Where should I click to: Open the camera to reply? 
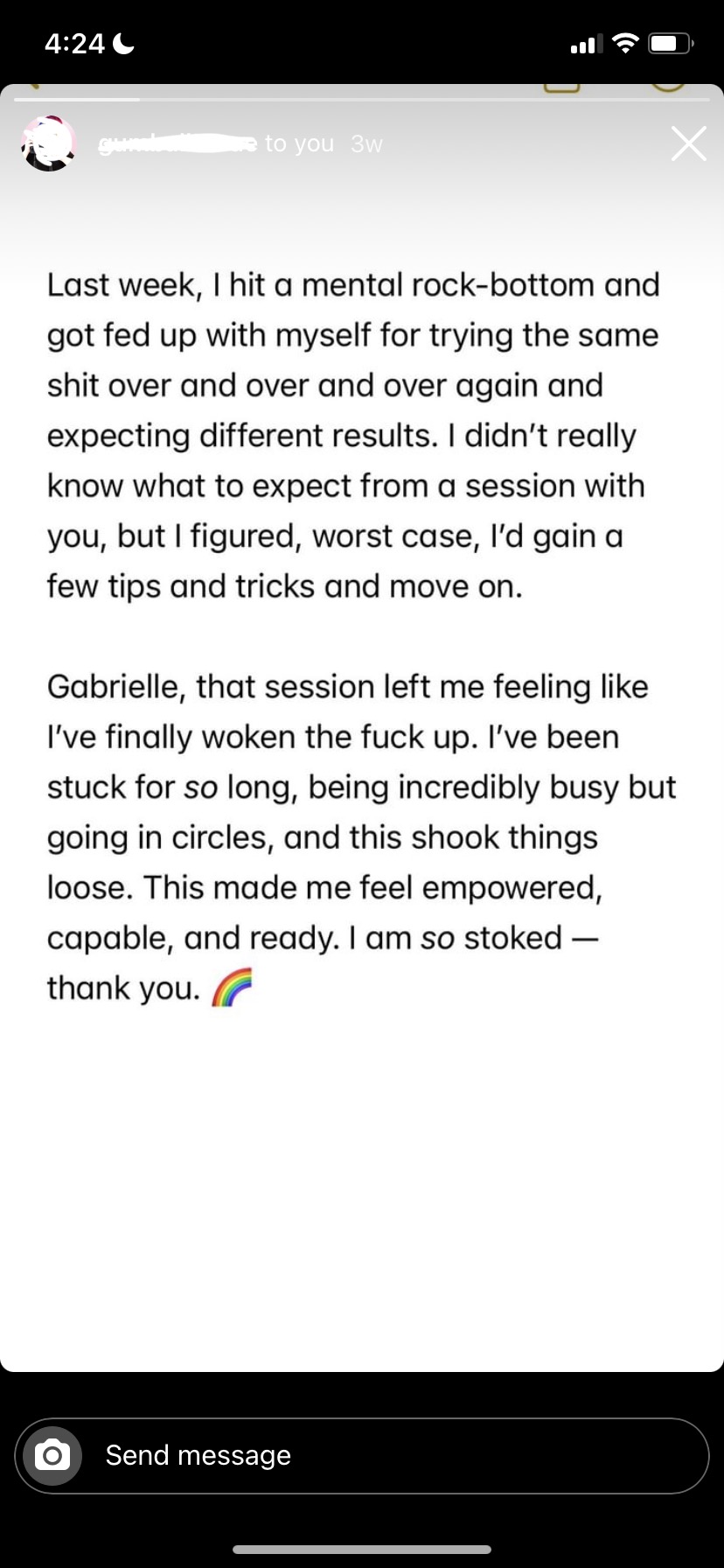tap(52, 1455)
